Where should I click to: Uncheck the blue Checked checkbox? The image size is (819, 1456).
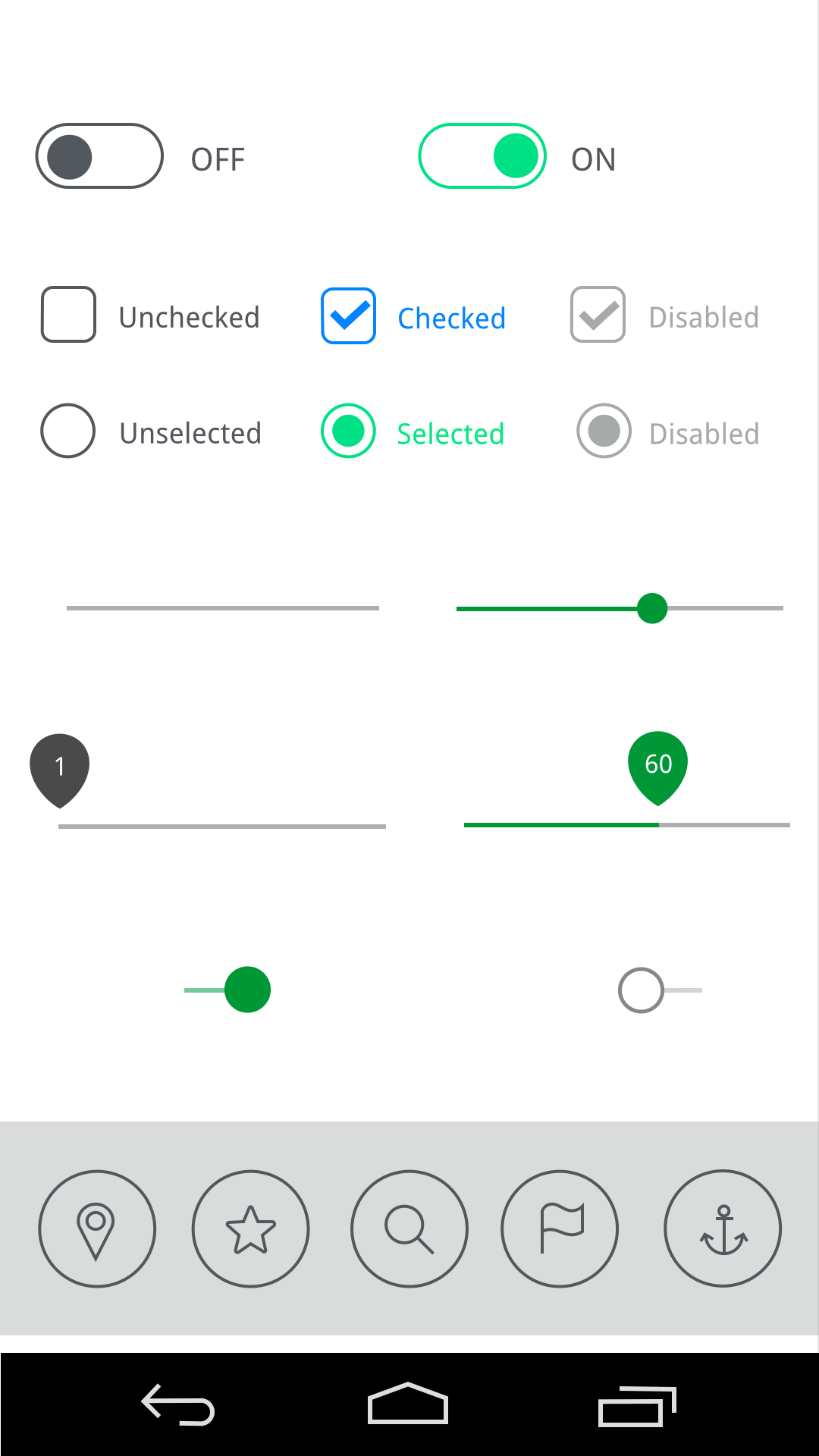tap(348, 315)
